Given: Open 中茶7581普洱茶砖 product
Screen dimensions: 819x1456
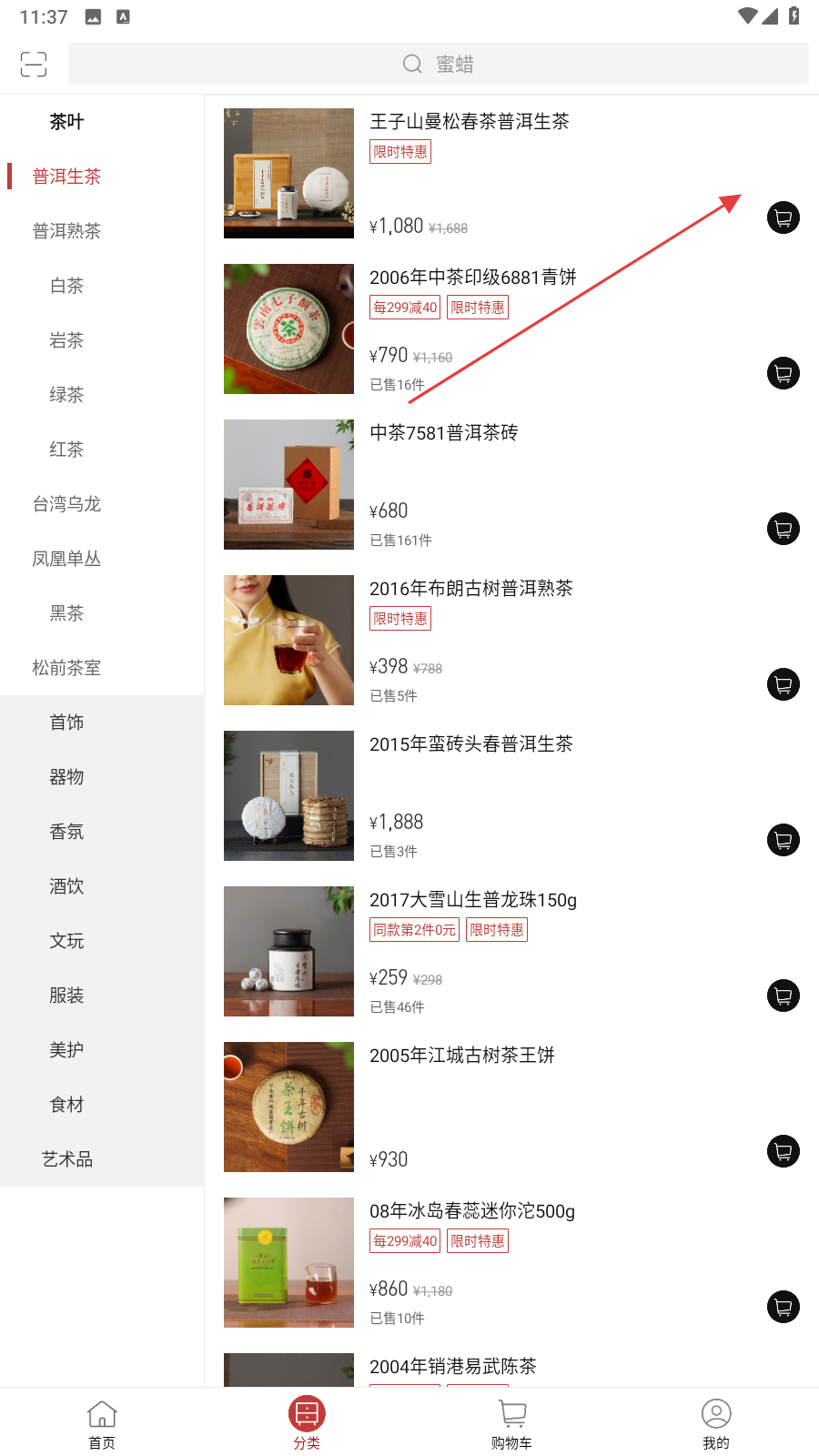Looking at the screenshot, I should (444, 433).
